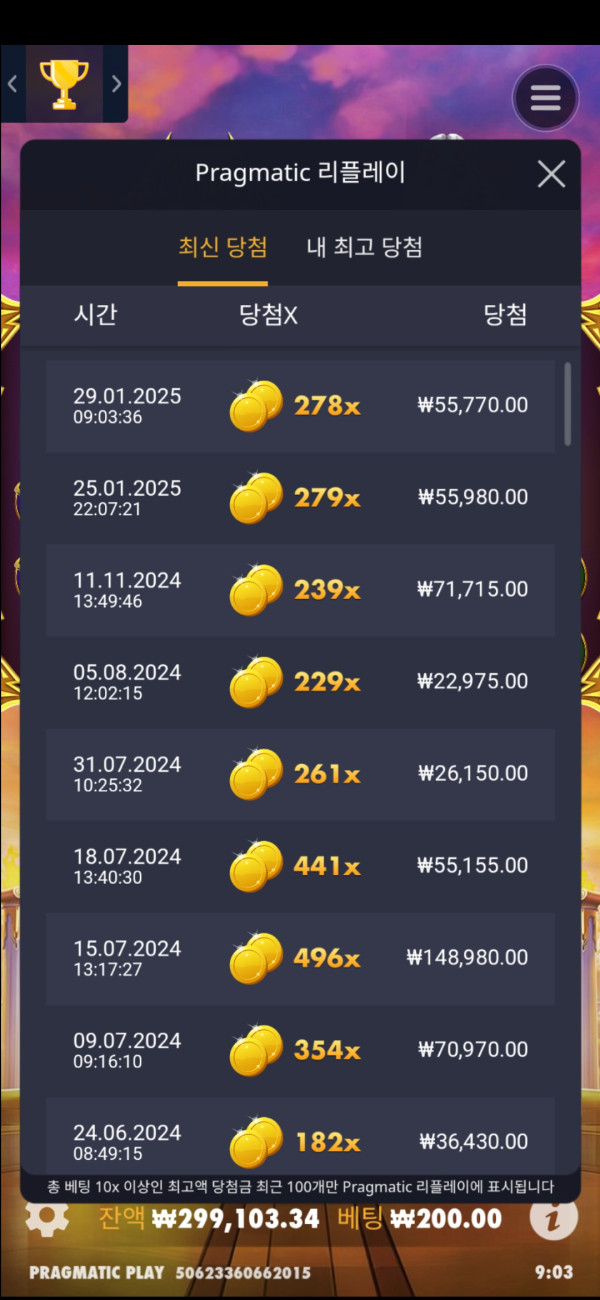Image resolution: width=600 pixels, height=1300 pixels.
Task: Open the 15.07.2024 496x win replay
Action: point(300,958)
